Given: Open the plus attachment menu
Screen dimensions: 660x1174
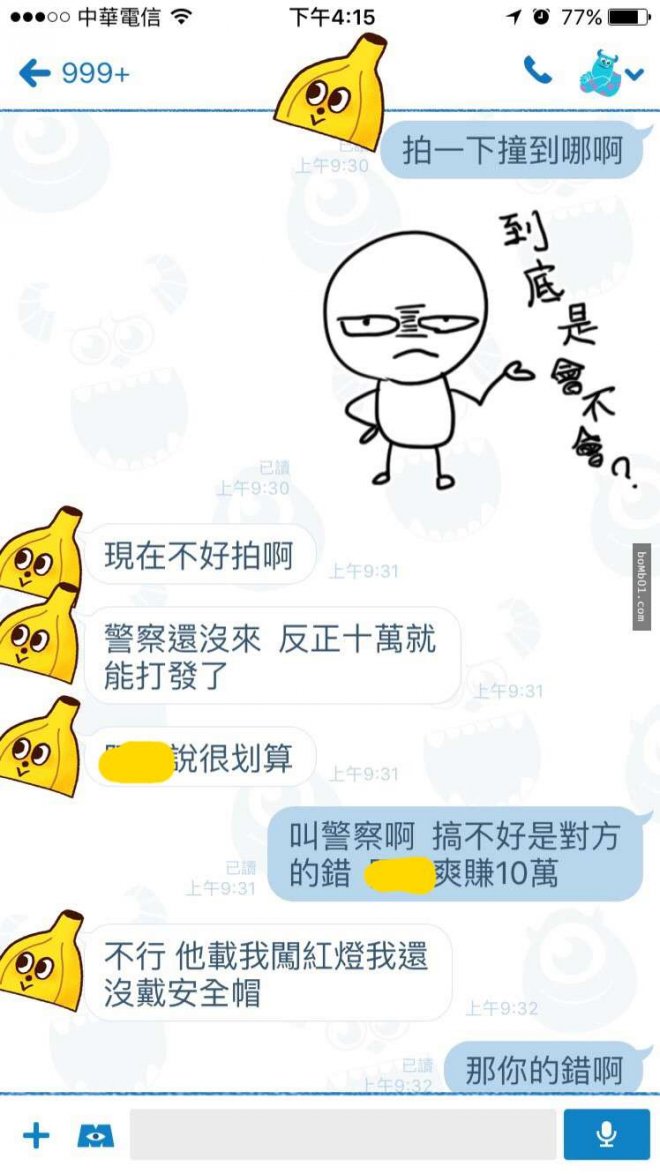Looking at the screenshot, I should point(36,1135).
